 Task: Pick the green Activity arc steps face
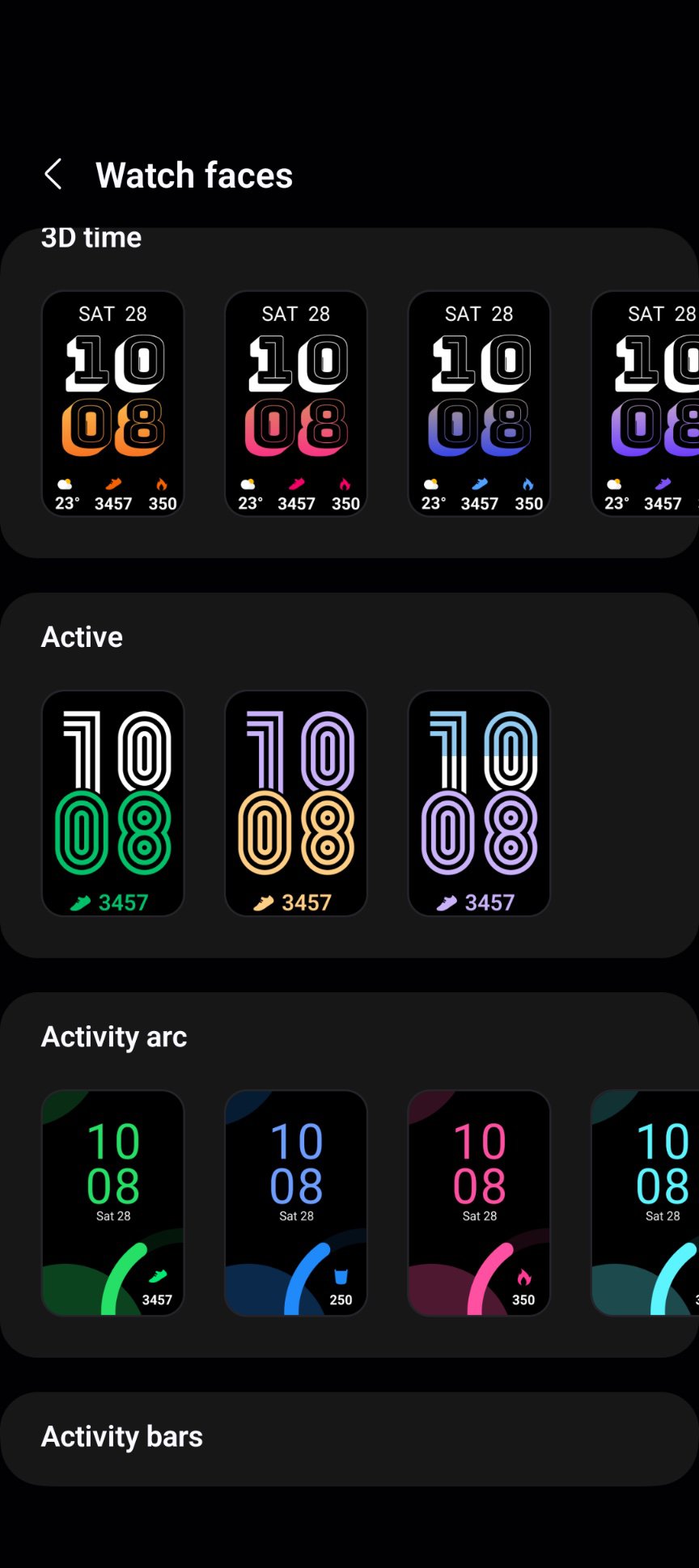(x=112, y=1202)
